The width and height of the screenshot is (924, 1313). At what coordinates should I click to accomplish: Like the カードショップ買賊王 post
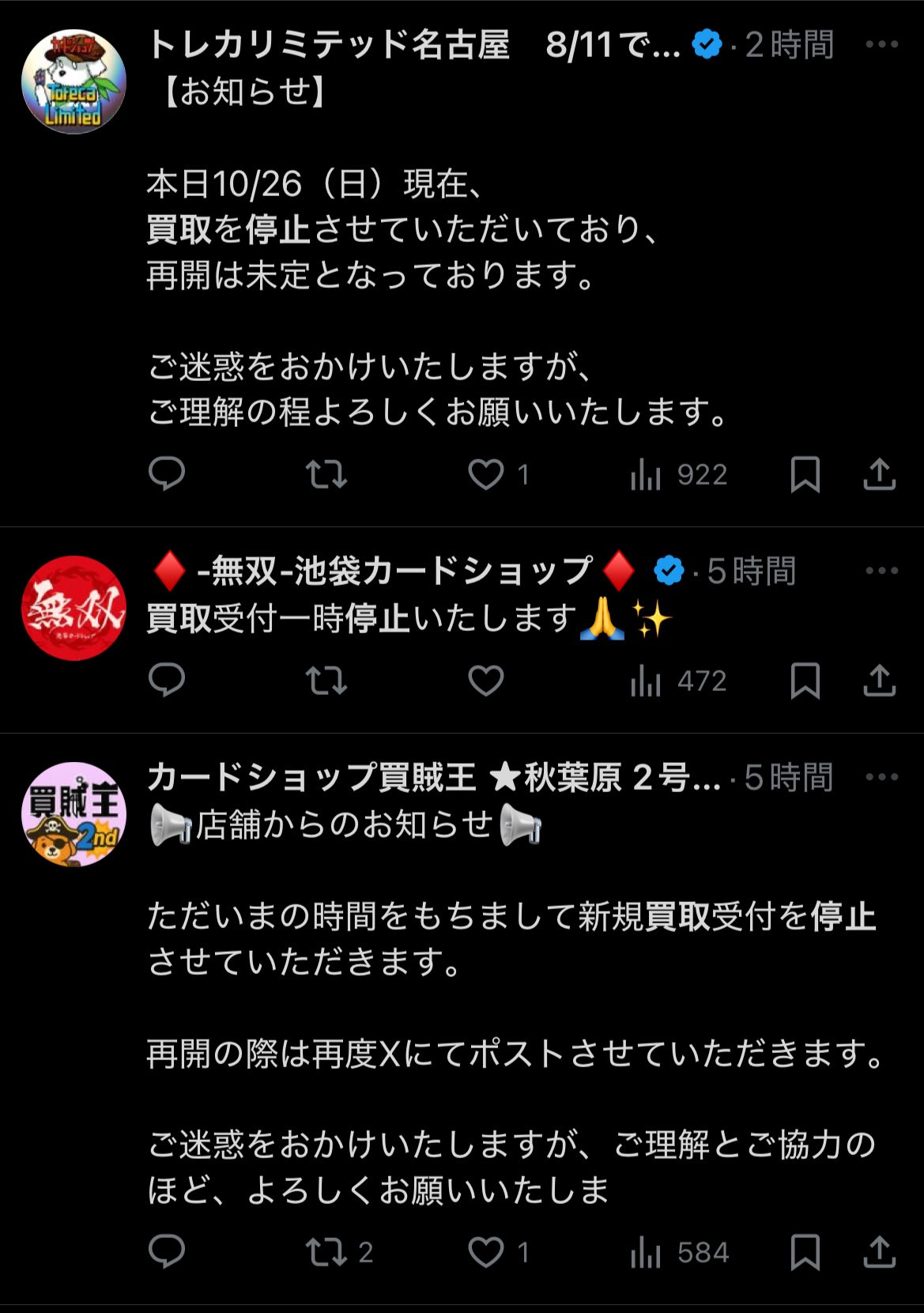coord(486,1252)
